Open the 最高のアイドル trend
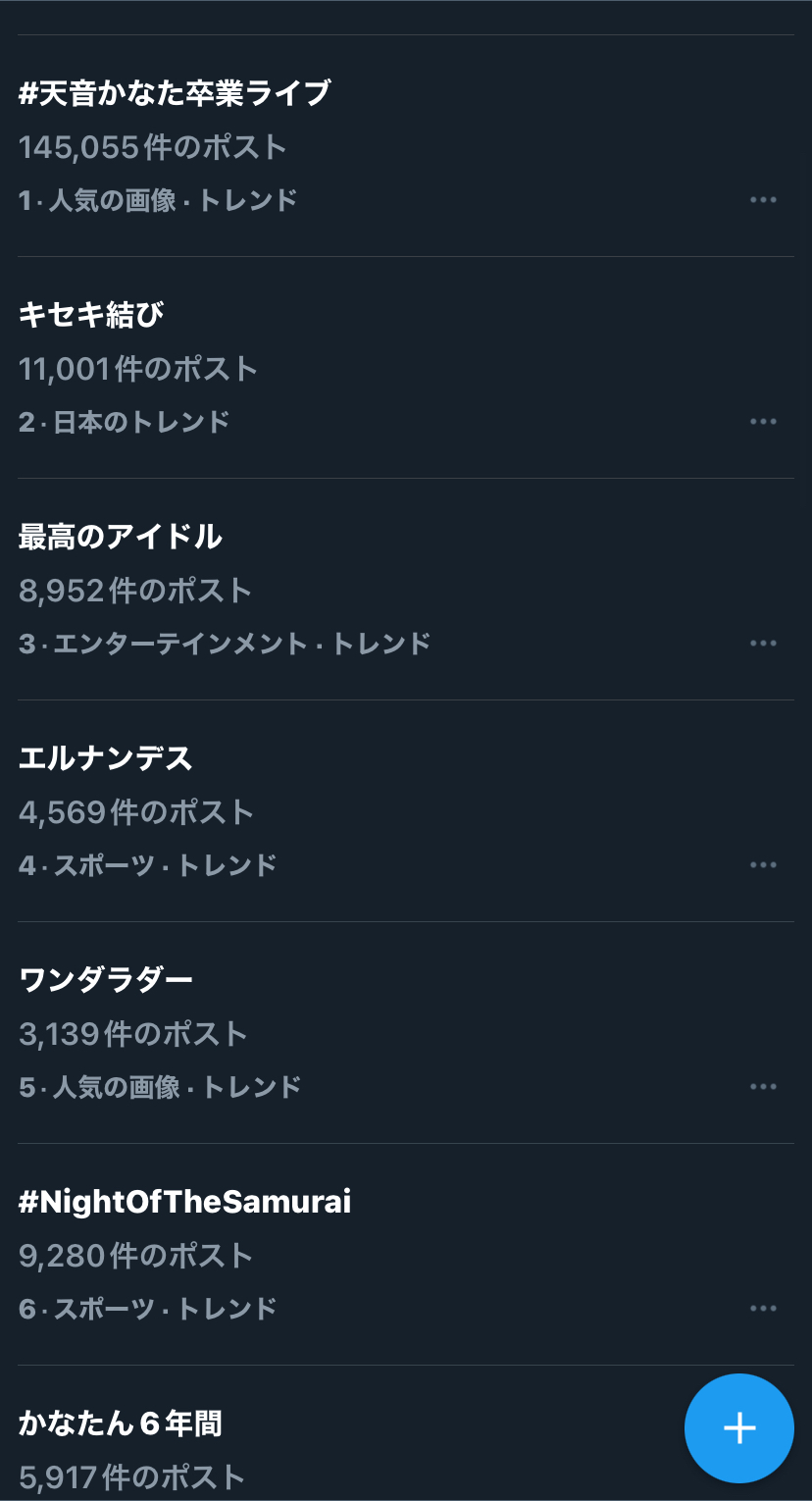 pos(121,537)
